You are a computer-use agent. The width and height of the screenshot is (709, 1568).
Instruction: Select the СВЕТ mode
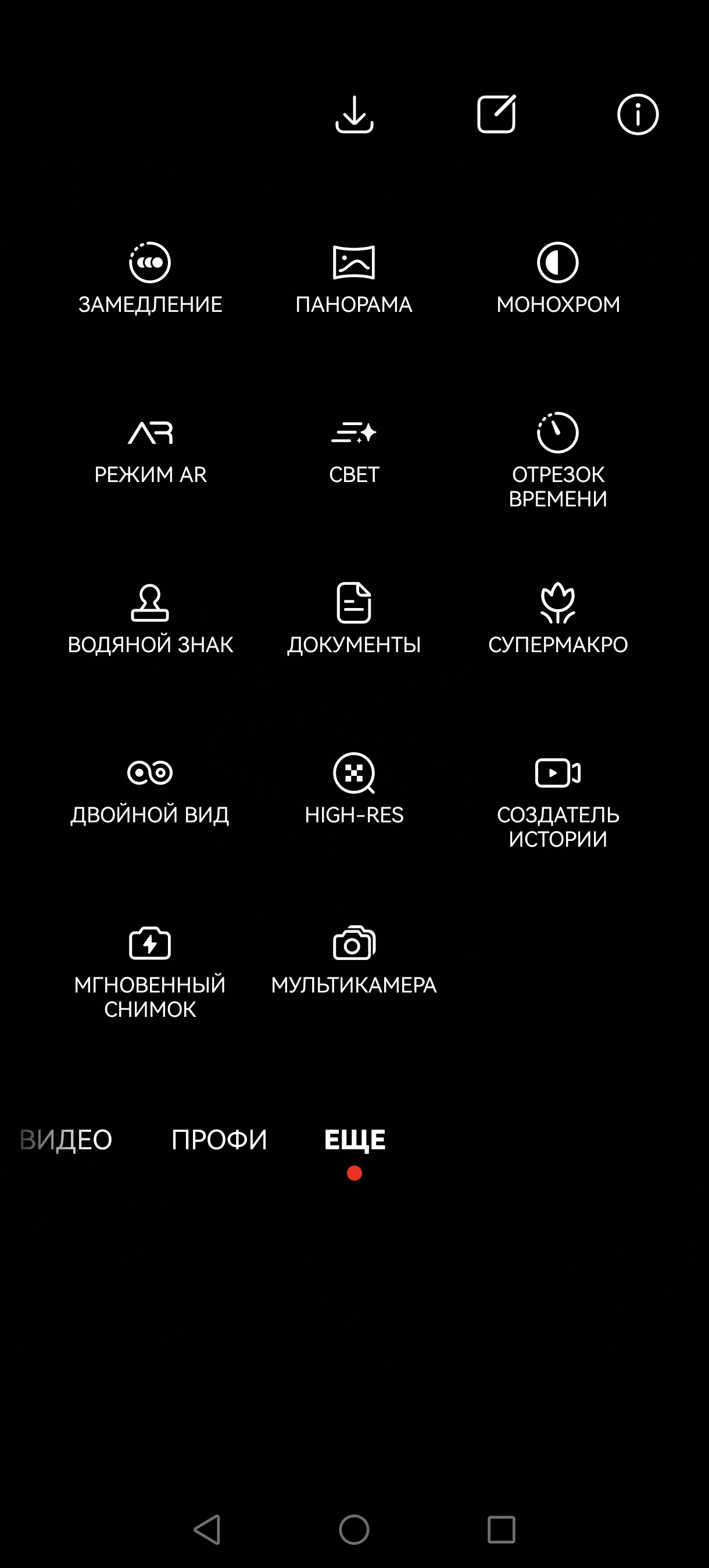[x=354, y=451]
